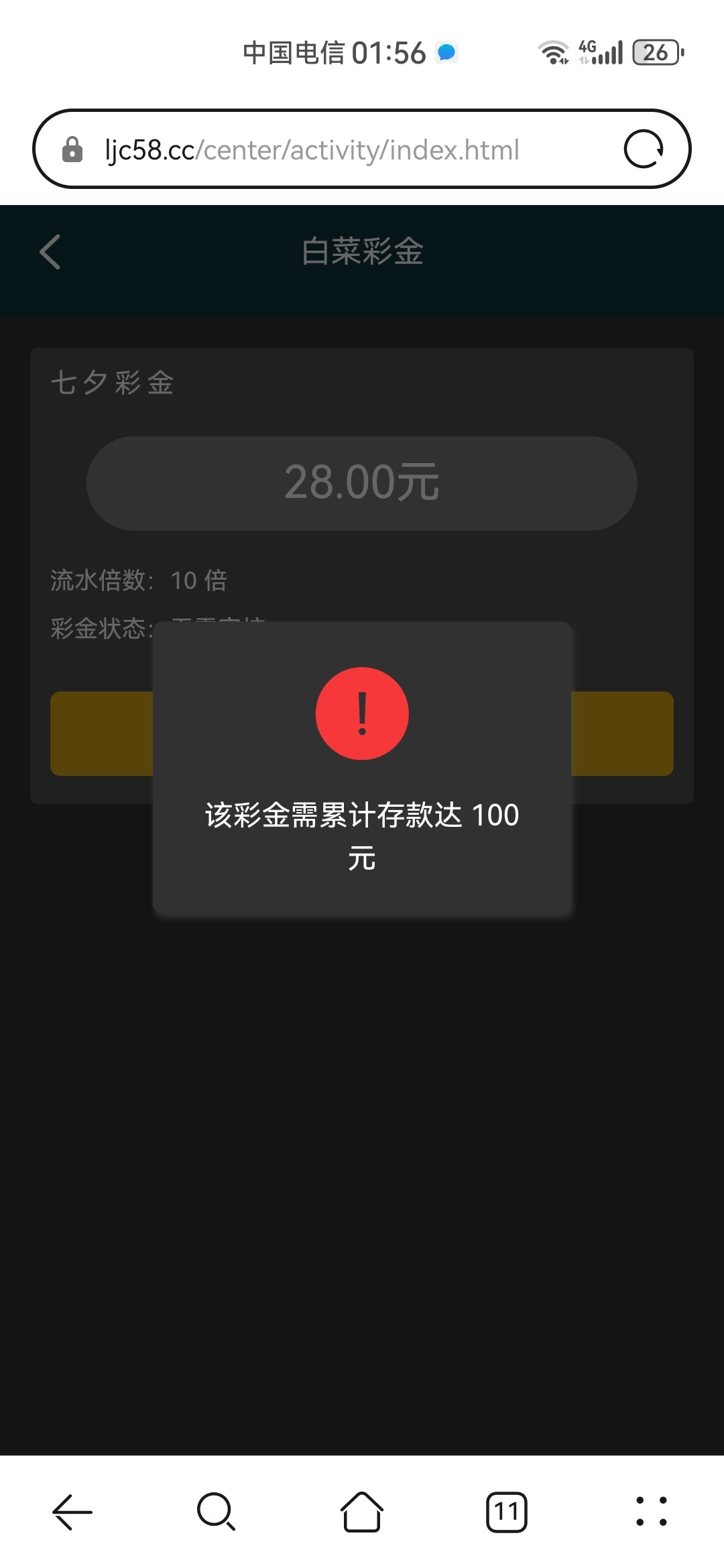Navigate back using the browser arrow

click(72, 1512)
